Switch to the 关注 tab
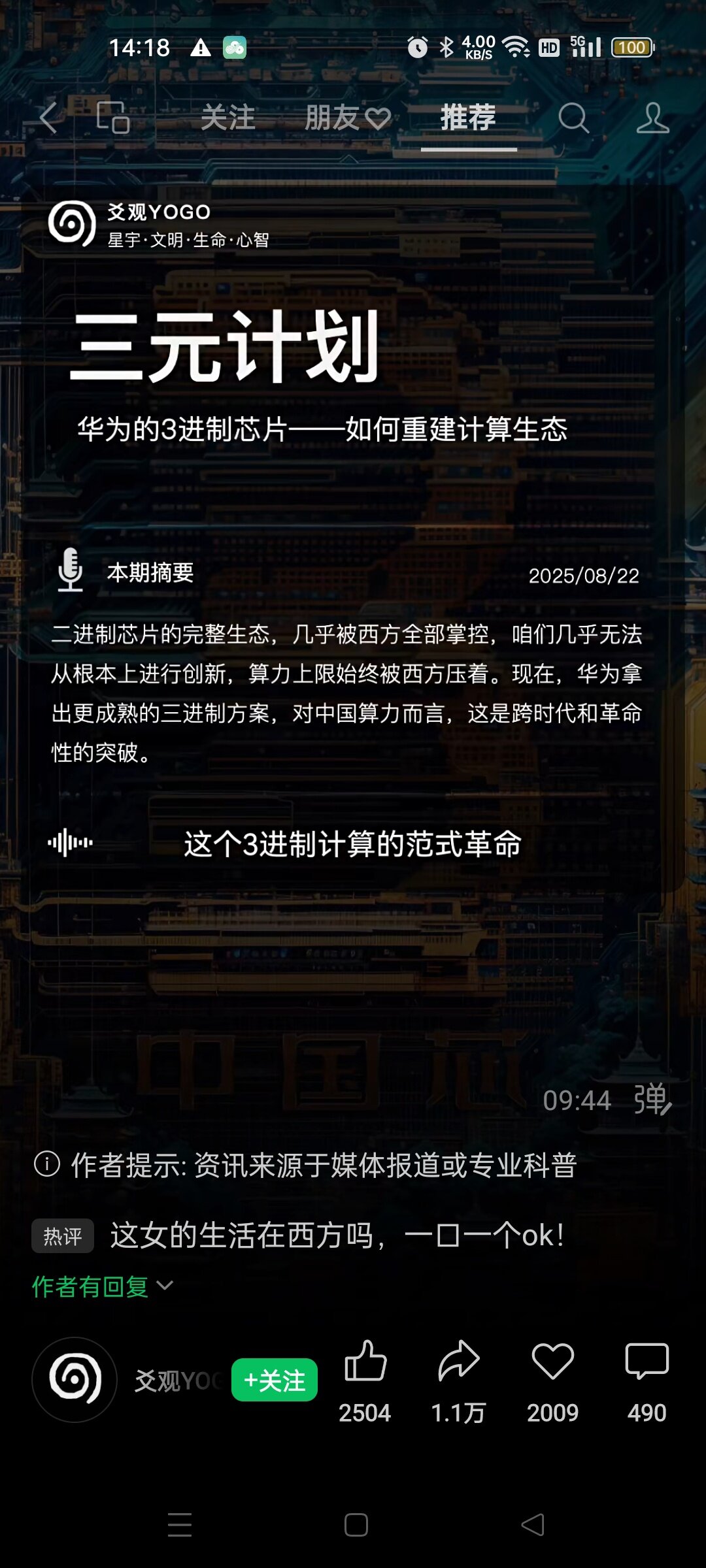706x1568 pixels. (227, 118)
